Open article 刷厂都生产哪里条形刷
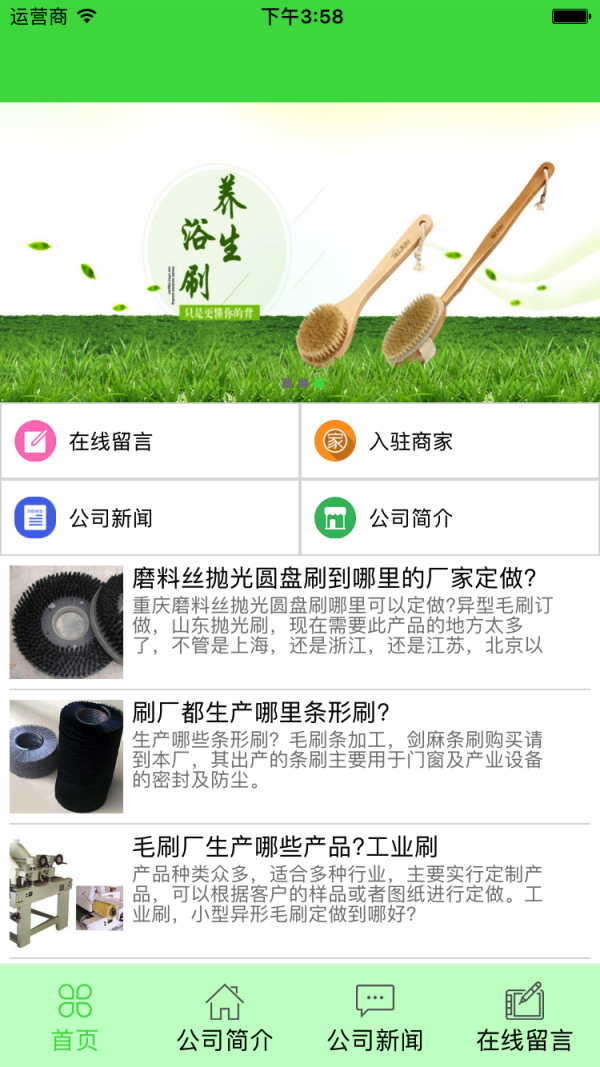This screenshot has height=1067, width=600. tap(300, 756)
